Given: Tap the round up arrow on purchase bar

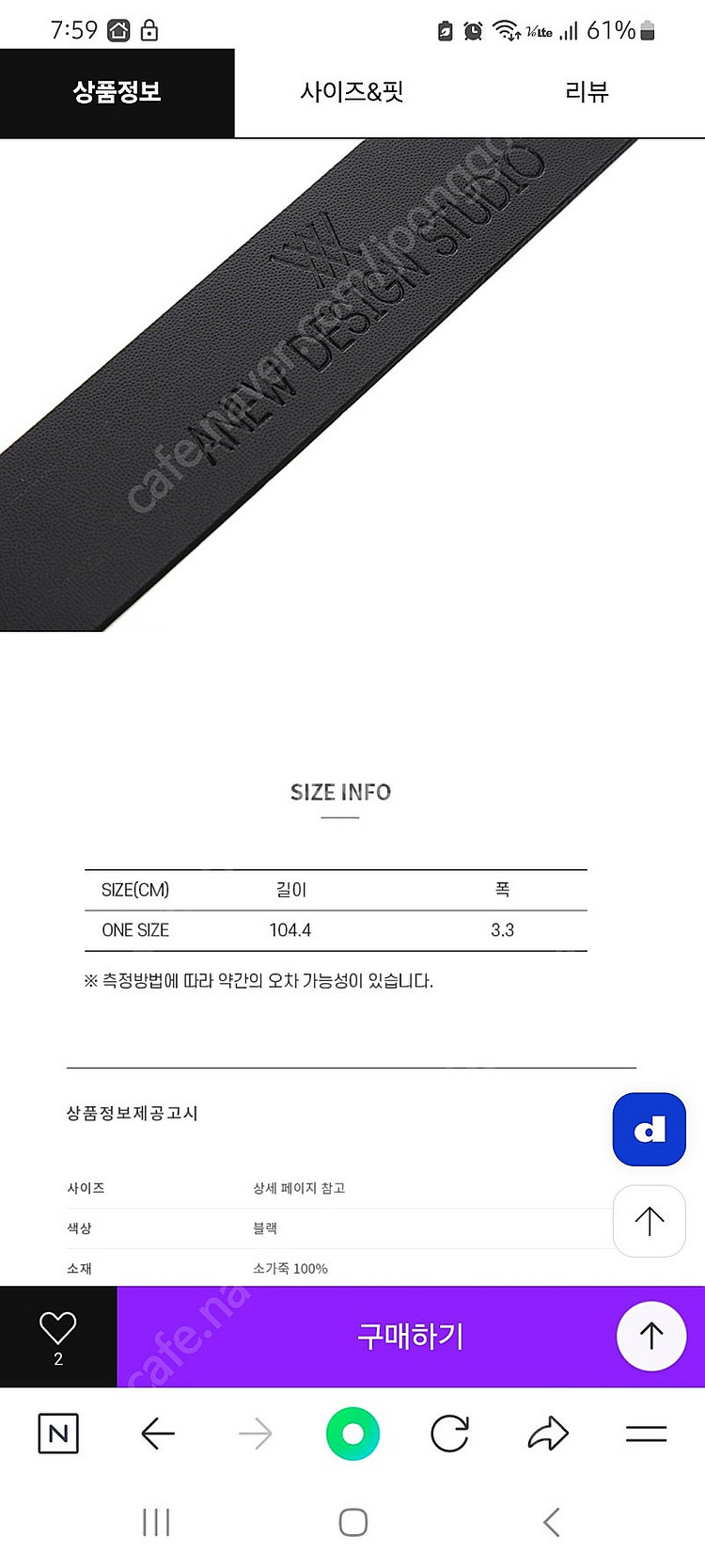Looking at the screenshot, I should click(x=651, y=1336).
